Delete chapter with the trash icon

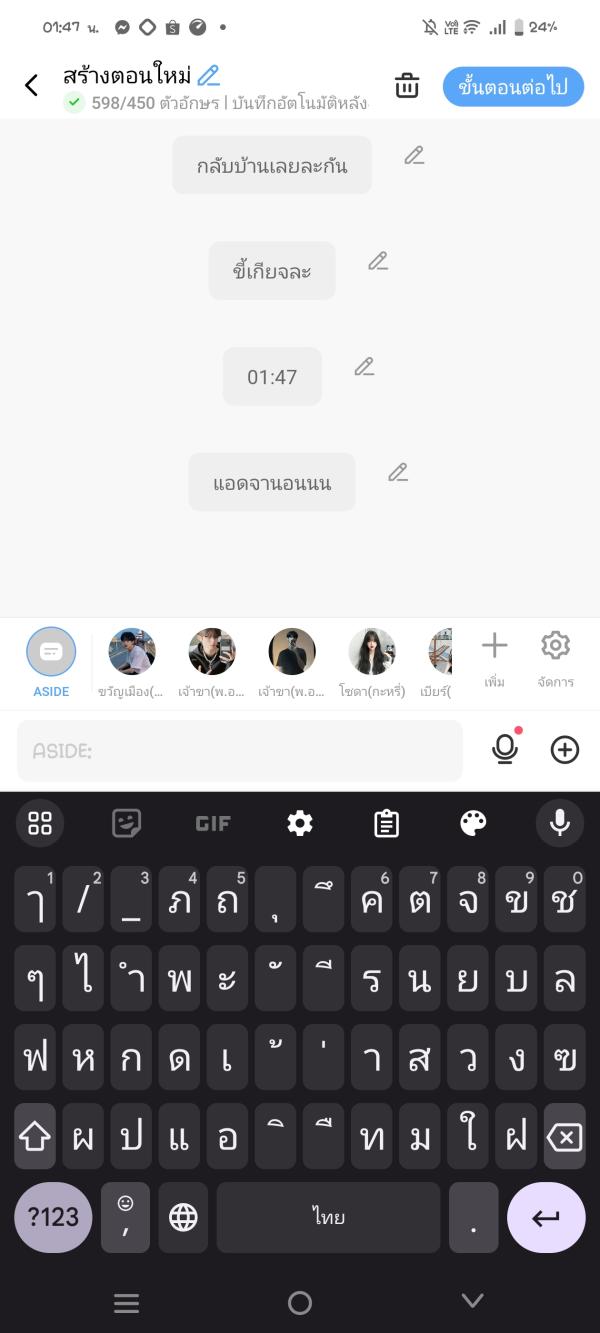pos(407,86)
